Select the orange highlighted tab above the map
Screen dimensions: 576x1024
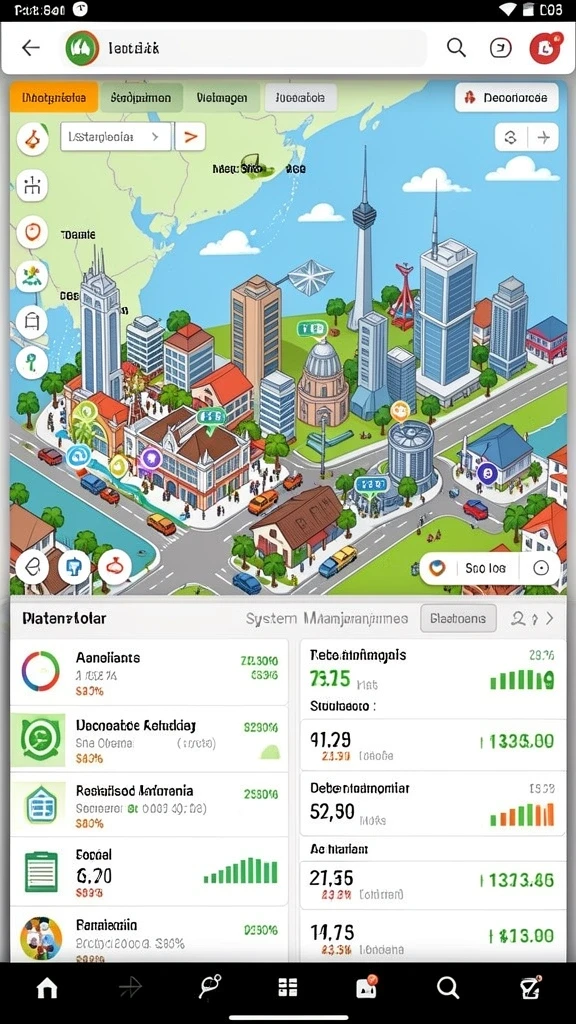click(x=54, y=98)
